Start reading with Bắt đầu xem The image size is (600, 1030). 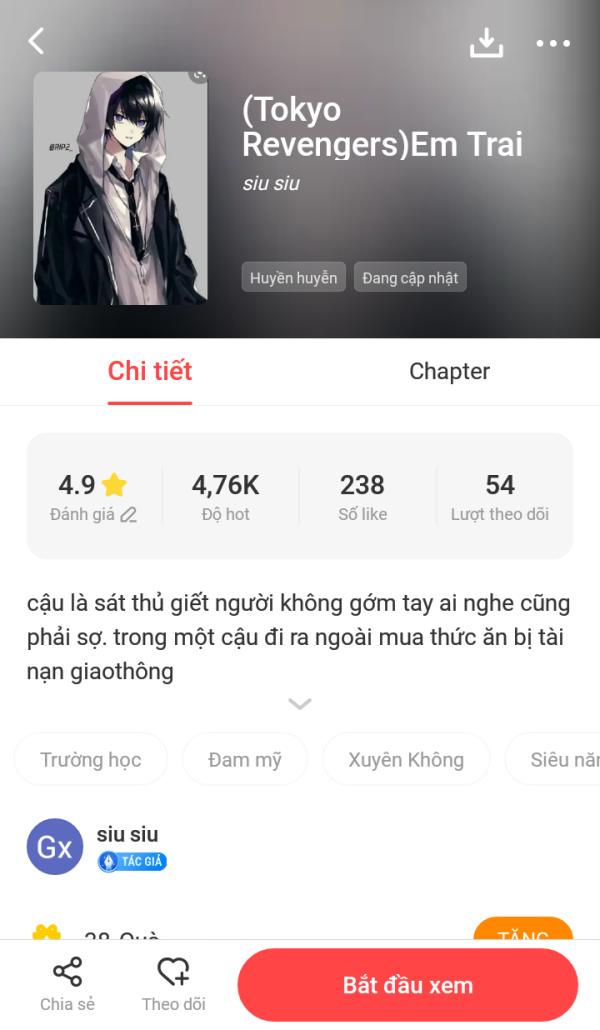pyautogui.click(x=407, y=985)
